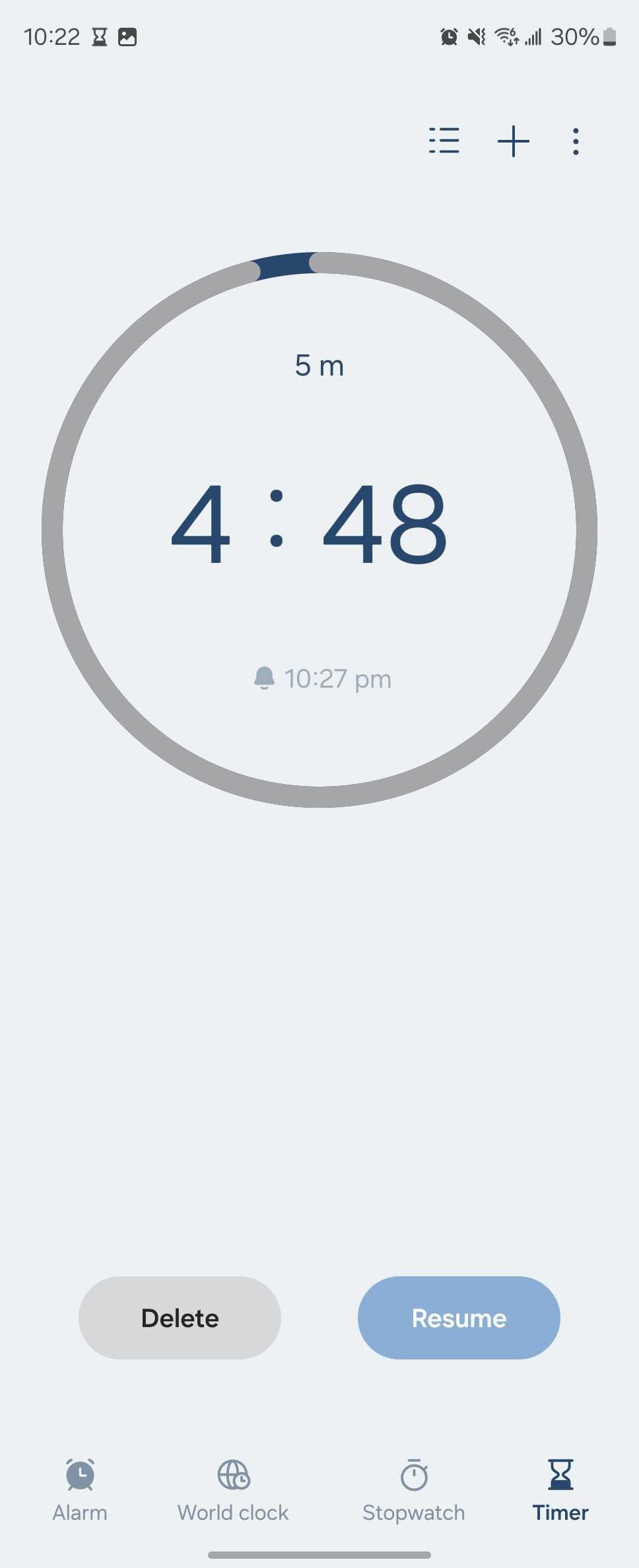Tap the Wi-Fi status icon

pos(506,37)
